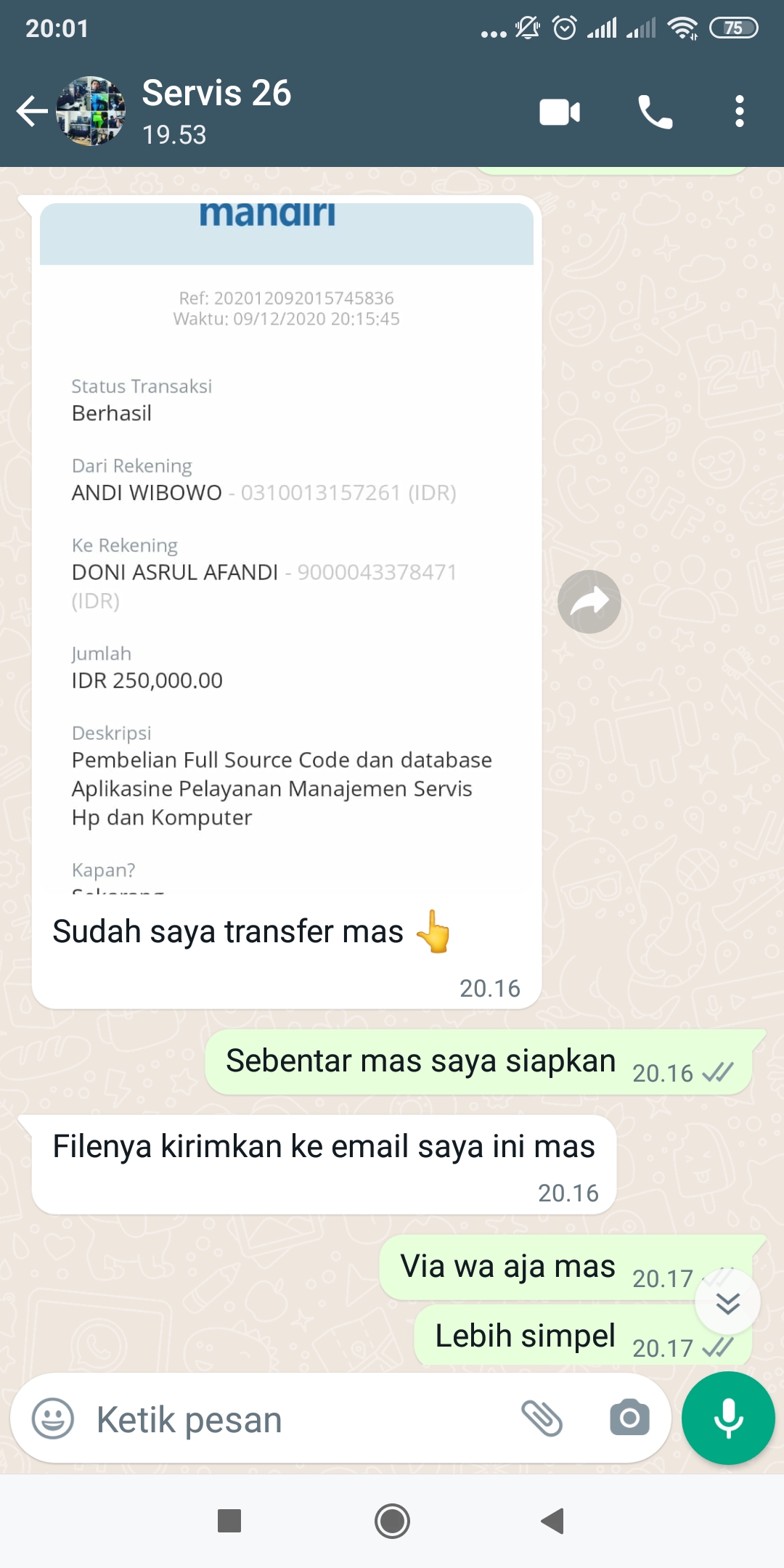Go to the system home screen
The height and width of the screenshot is (1568, 784).
pyautogui.click(x=392, y=1521)
